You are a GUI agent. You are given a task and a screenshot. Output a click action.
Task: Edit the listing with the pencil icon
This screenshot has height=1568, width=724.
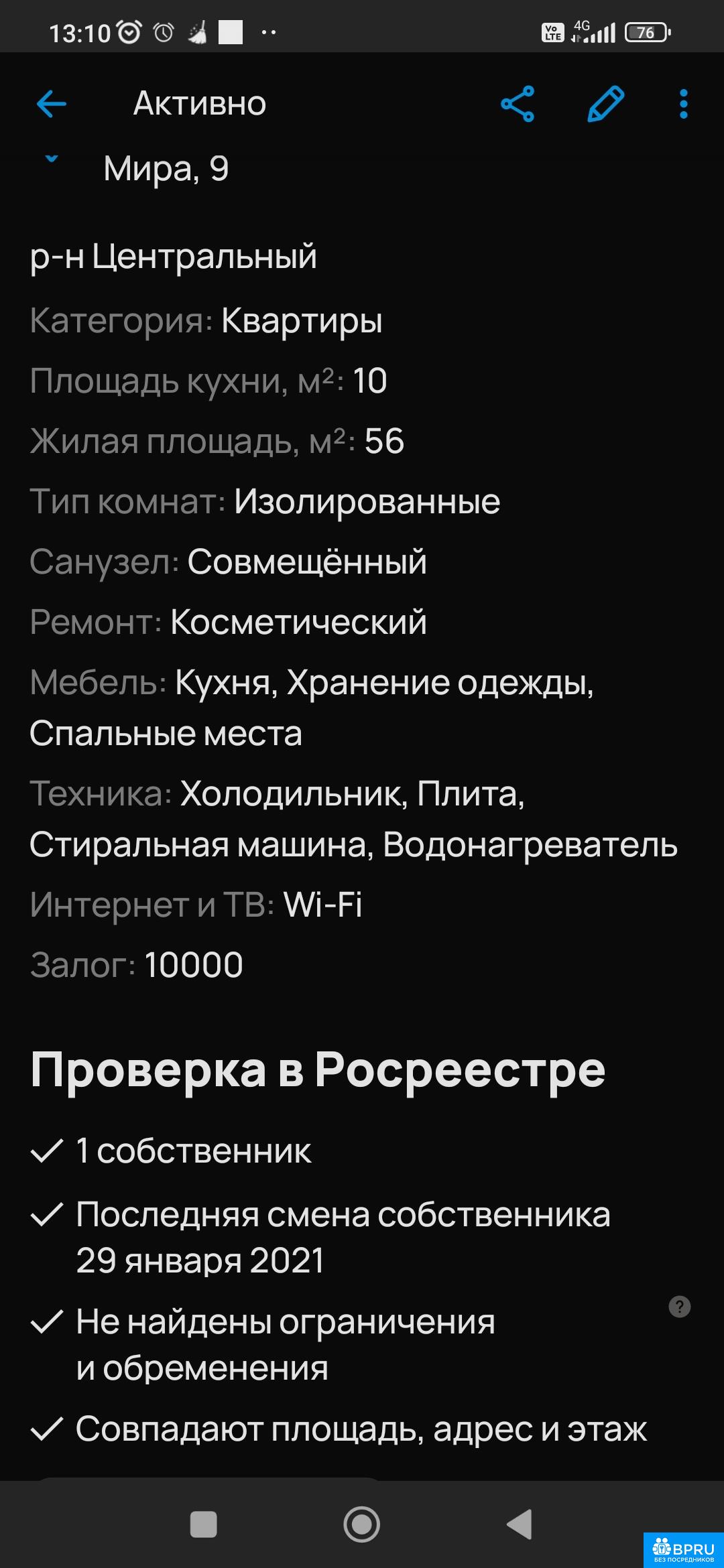605,104
